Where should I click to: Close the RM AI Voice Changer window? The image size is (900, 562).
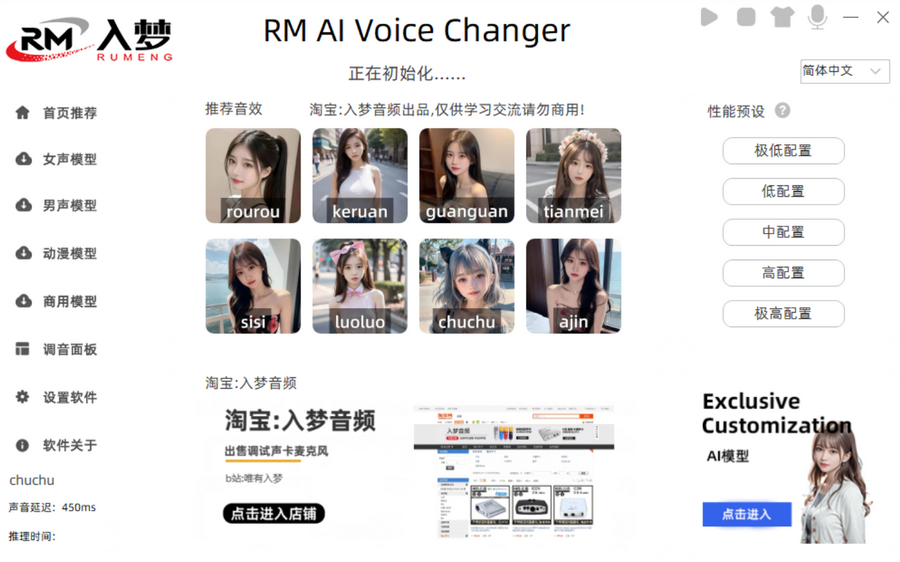coord(883,17)
